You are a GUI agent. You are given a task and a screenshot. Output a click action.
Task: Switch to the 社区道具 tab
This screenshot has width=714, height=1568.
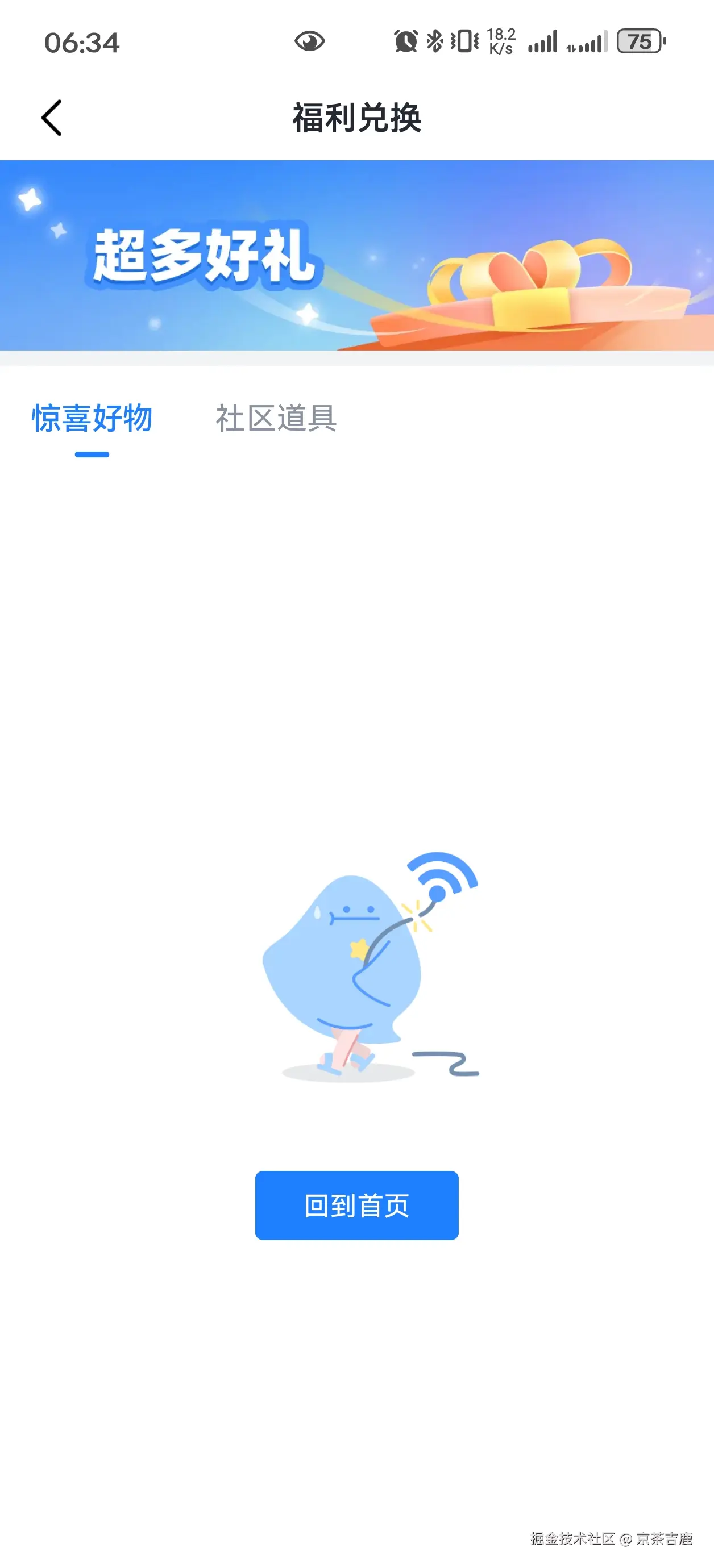[x=276, y=419]
